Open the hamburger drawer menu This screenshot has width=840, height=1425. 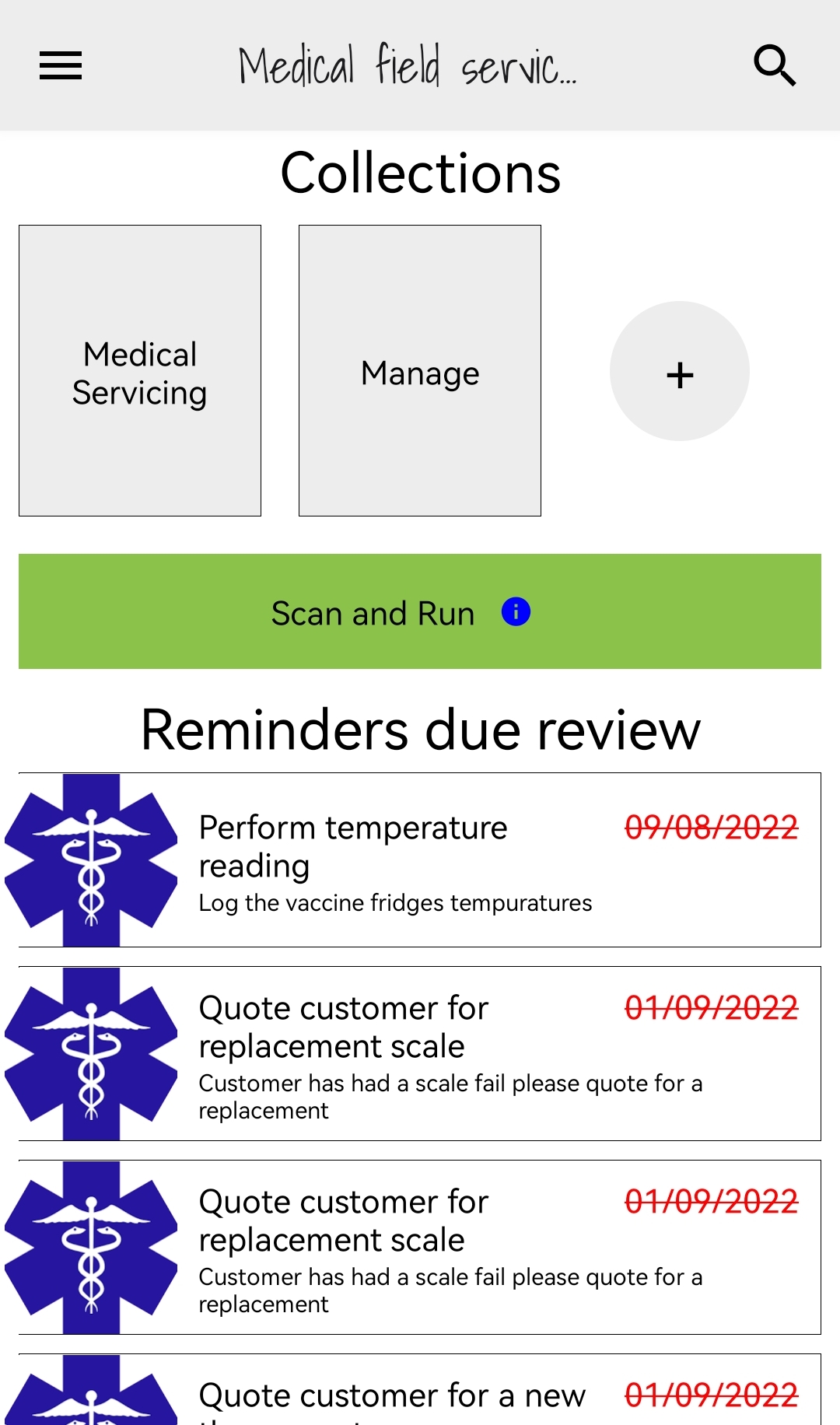tap(61, 65)
